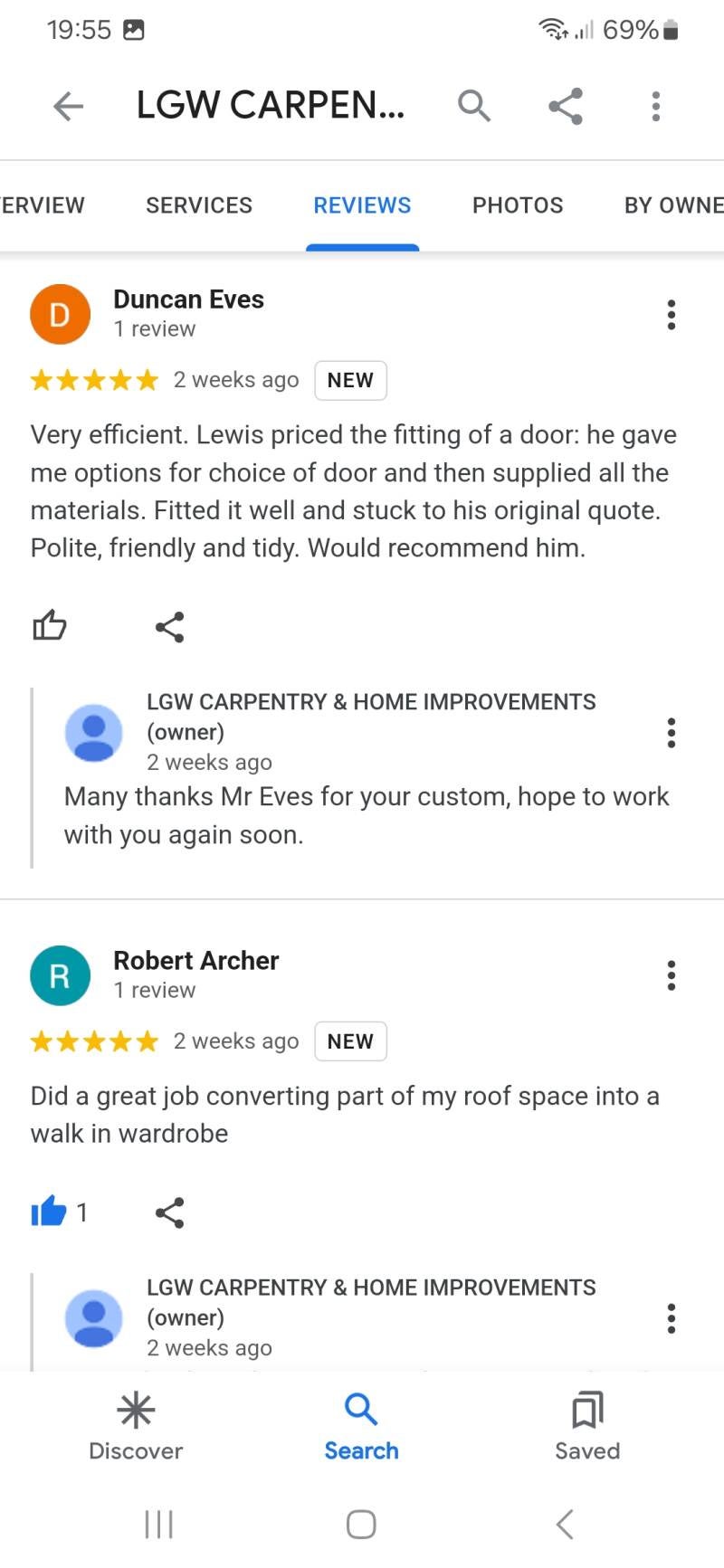Open options for Robert Archer's review
724x1568 pixels.
tap(671, 975)
